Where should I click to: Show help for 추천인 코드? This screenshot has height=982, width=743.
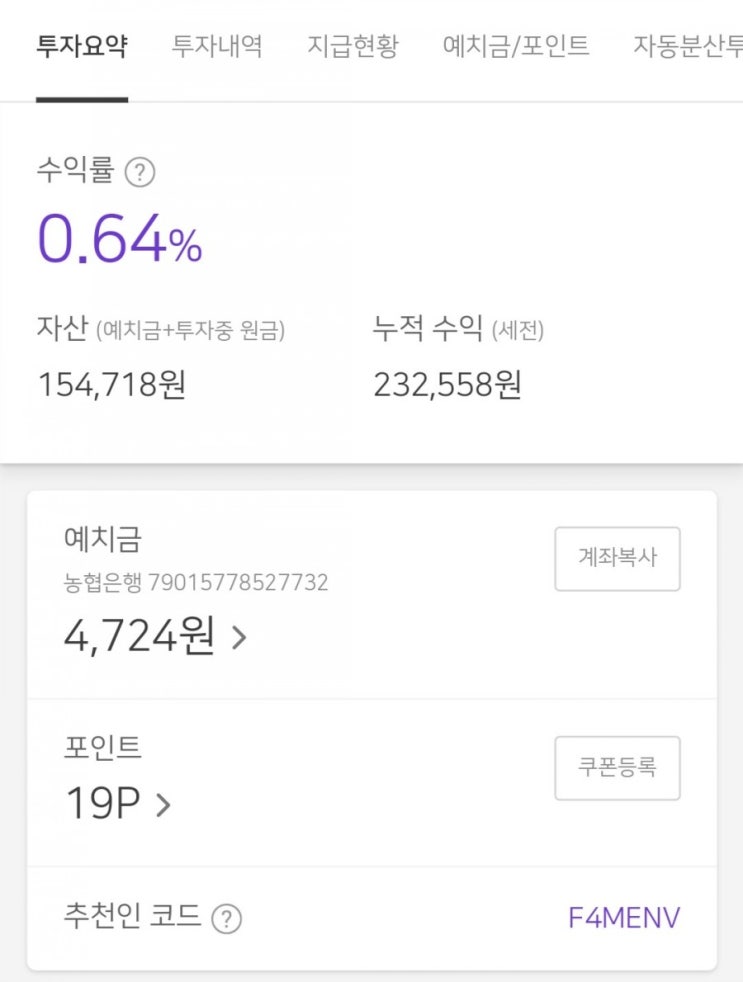[228, 917]
